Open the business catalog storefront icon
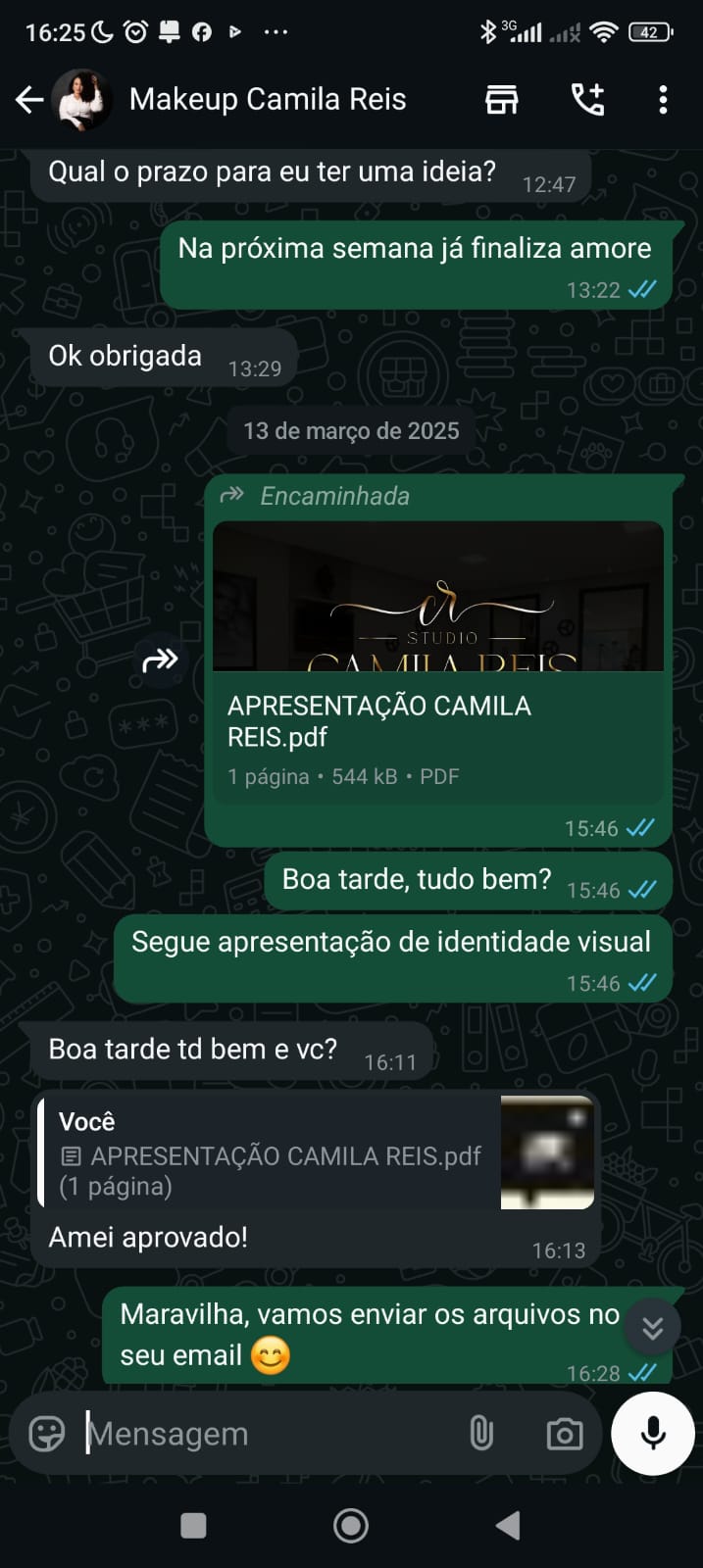 [502, 99]
